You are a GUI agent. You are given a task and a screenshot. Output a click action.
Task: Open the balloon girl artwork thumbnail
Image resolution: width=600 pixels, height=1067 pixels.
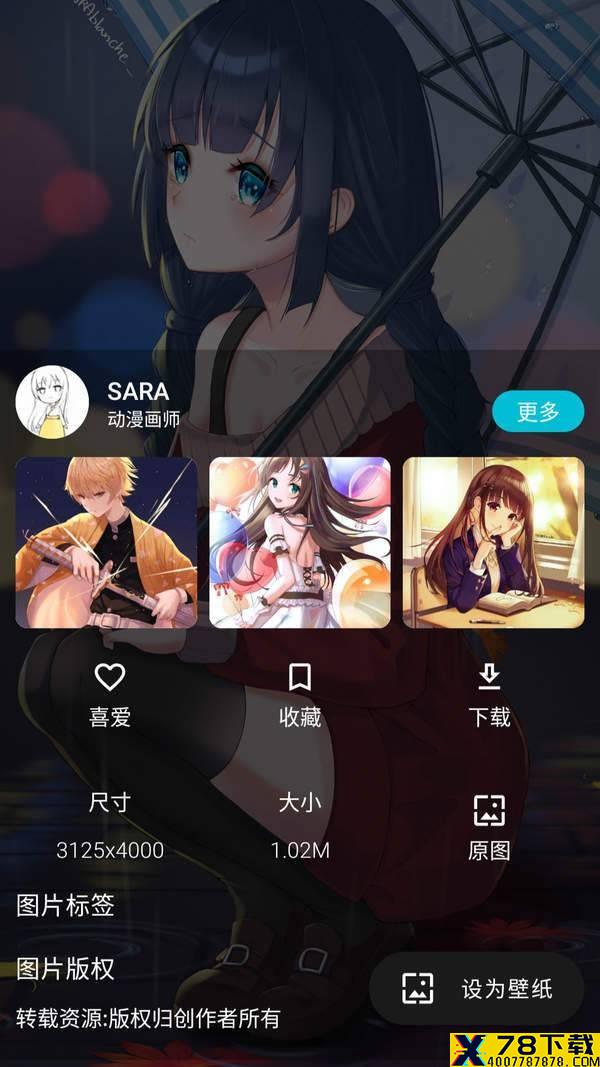[300, 542]
